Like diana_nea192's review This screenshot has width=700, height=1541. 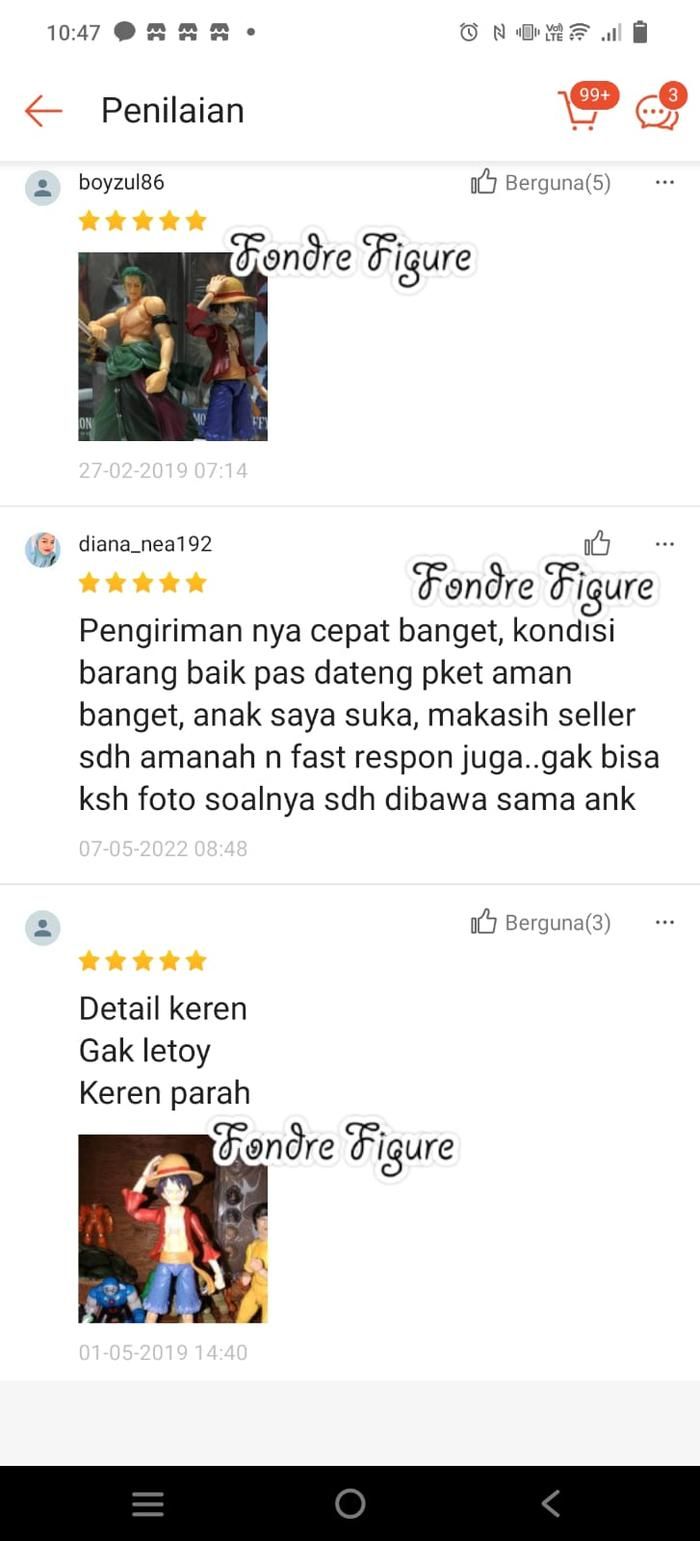pyautogui.click(x=597, y=543)
